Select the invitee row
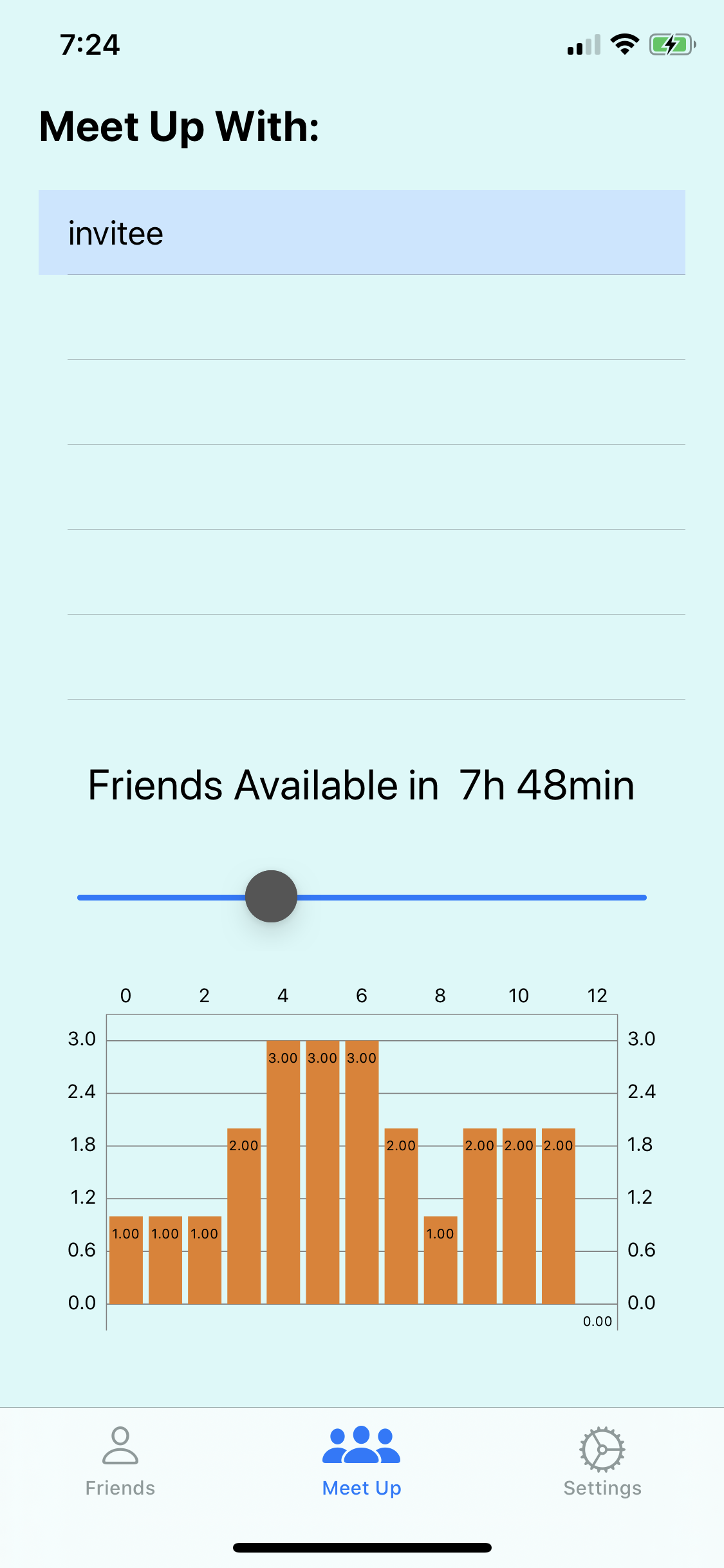 [x=362, y=232]
